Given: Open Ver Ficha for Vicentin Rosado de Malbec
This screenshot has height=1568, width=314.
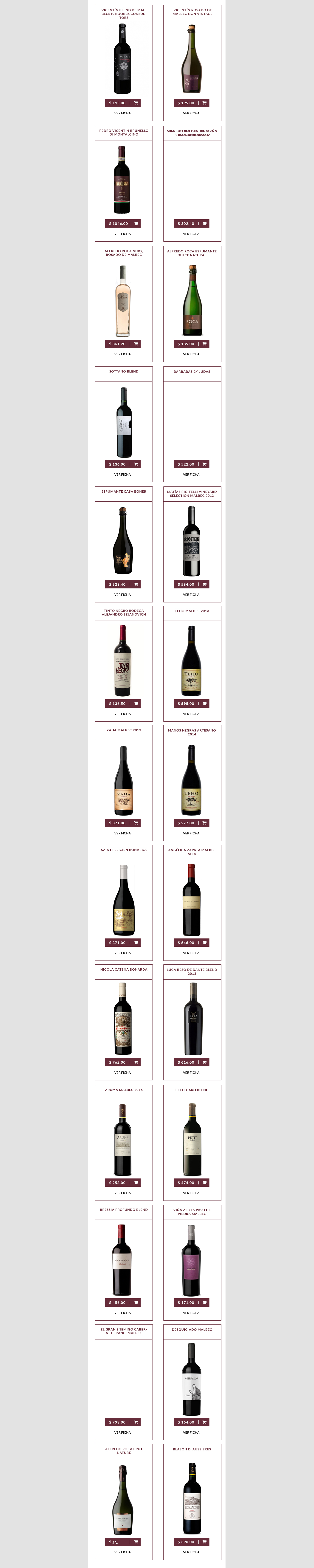Looking at the screenshot, I should (x=191, y=113).
